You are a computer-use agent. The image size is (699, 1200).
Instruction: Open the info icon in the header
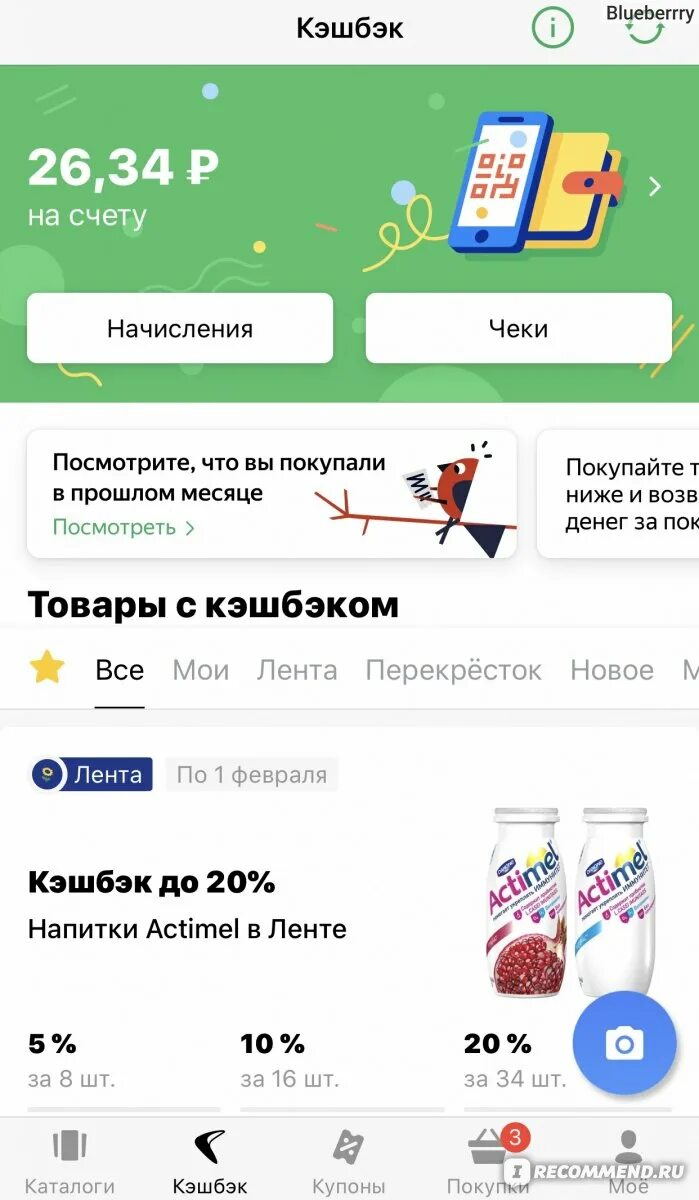click(552, 27)
